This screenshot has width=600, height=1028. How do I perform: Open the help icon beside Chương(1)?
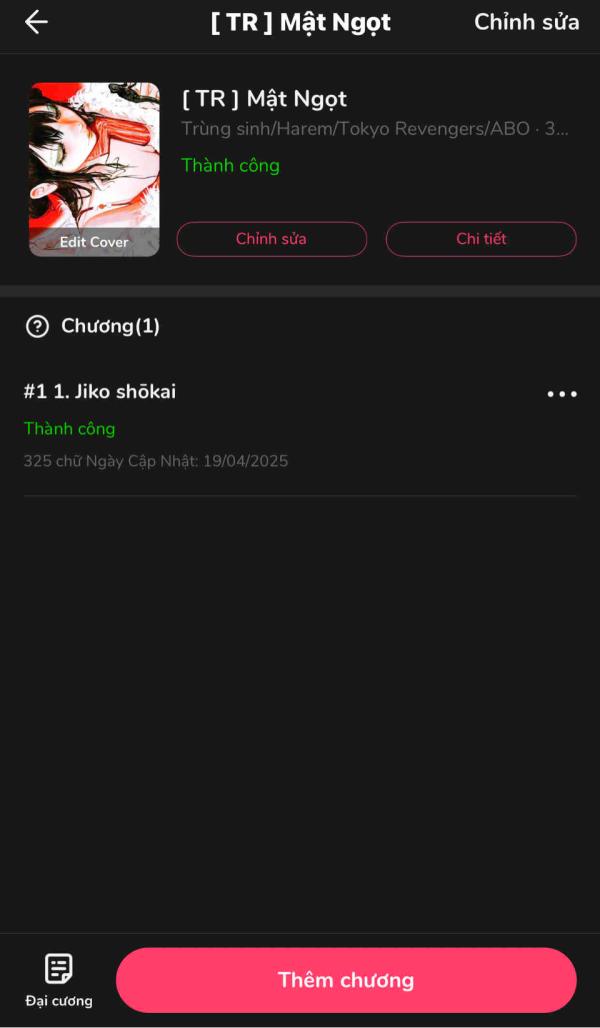pyautogui.click(x=37, y=326)
